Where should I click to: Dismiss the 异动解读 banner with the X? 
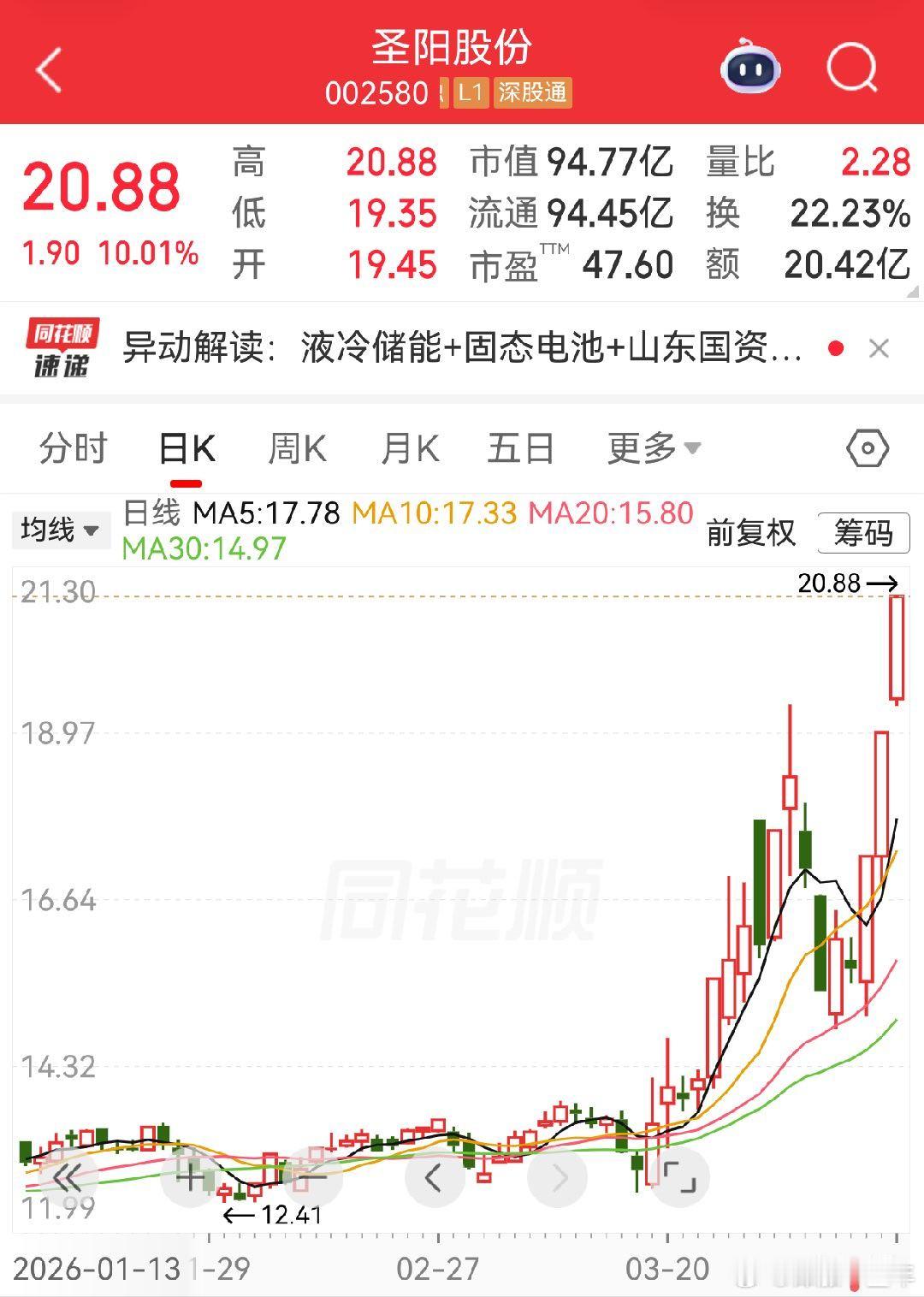[879, 347]
